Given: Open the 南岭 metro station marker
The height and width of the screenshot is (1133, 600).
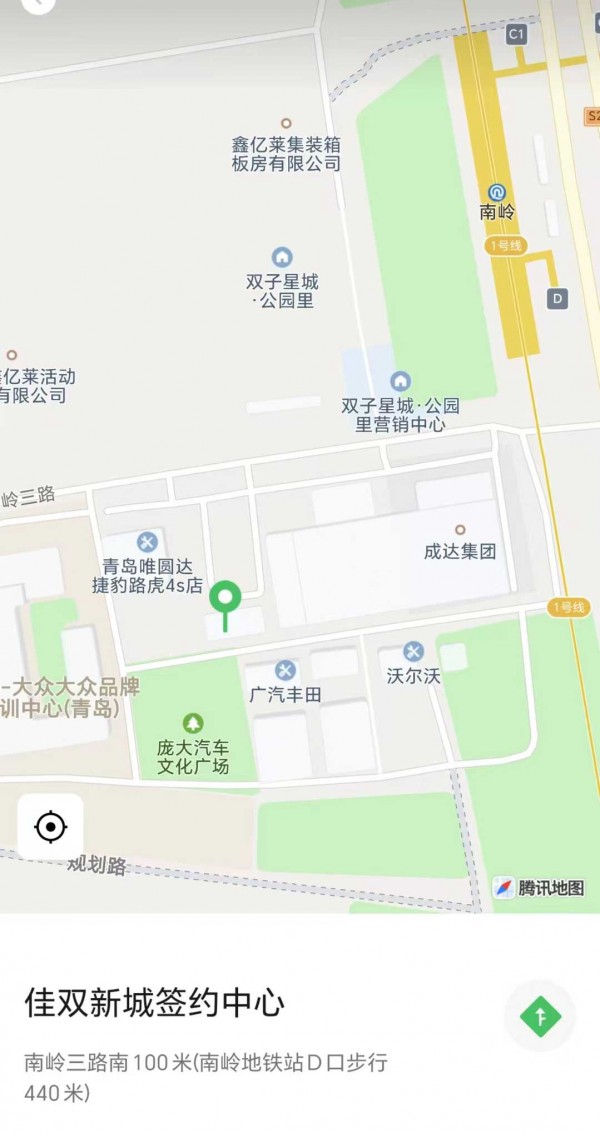Looking at the screenshot, I should point(497,192).
